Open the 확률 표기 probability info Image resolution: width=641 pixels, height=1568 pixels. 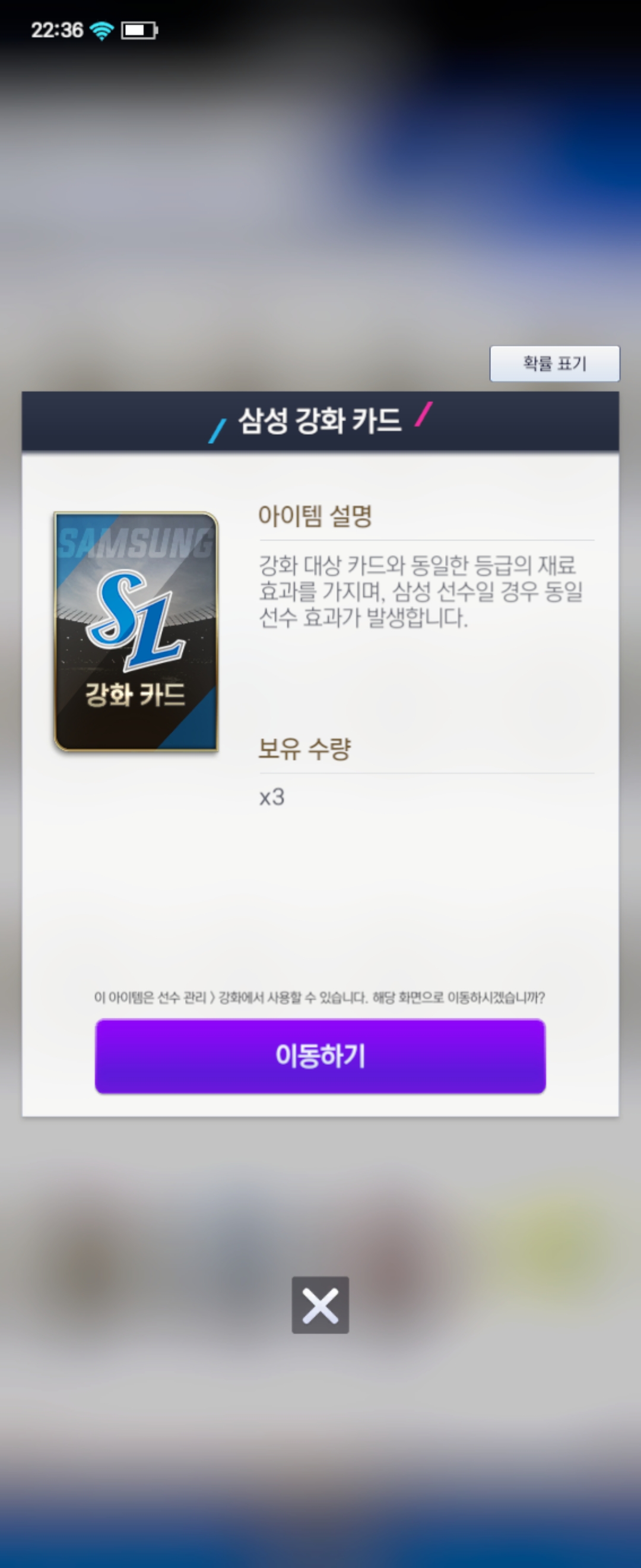click(x=554, y=363)
